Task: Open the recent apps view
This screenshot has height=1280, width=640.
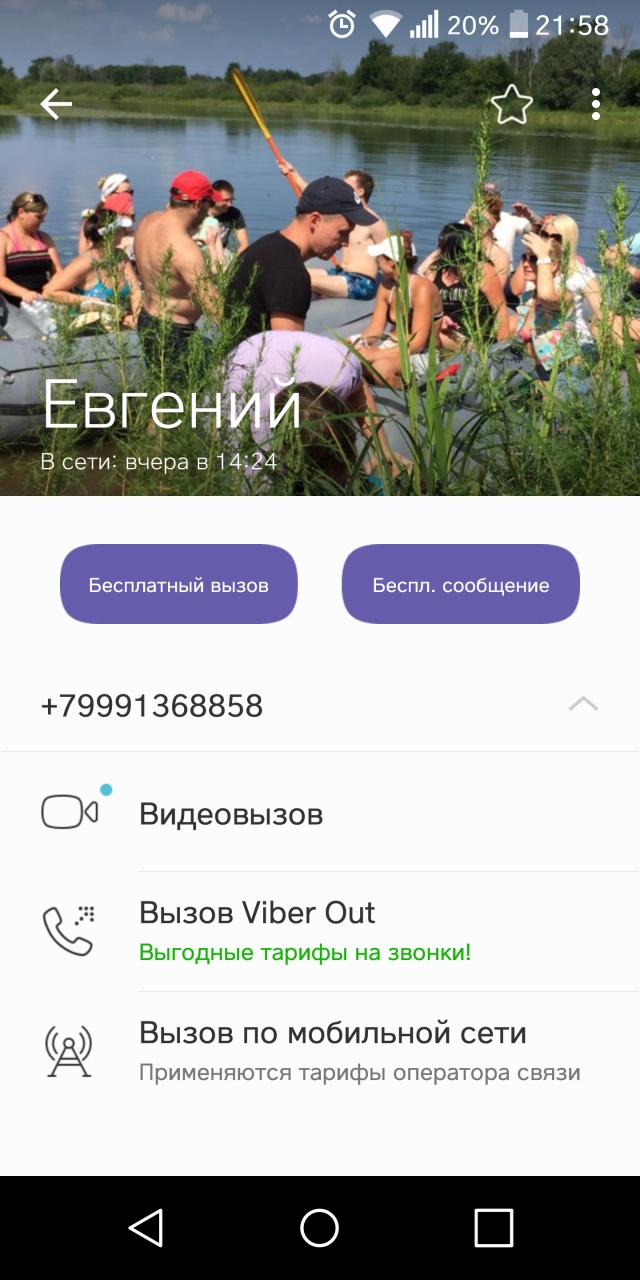Action: pos(493,1227)
